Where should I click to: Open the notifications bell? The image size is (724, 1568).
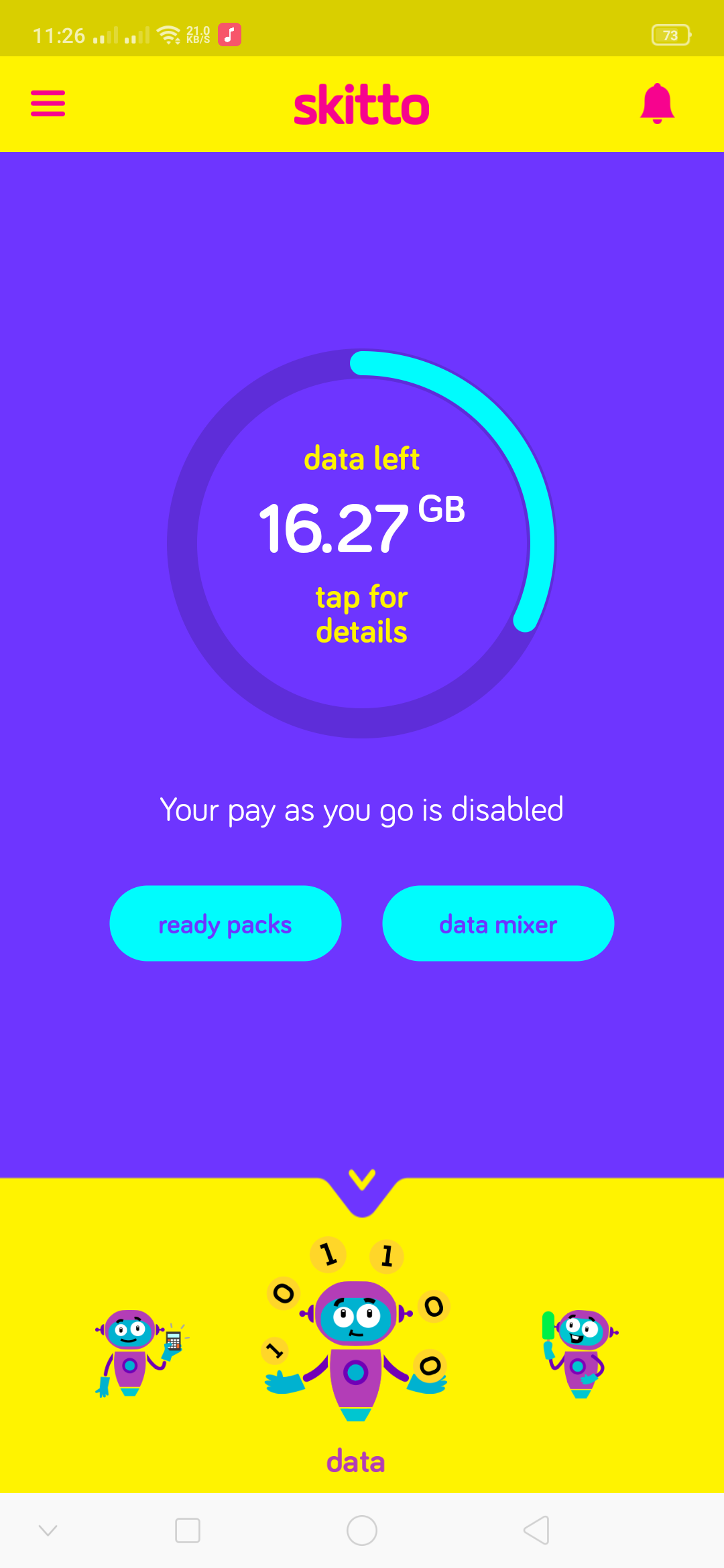(x=656, y=104)
